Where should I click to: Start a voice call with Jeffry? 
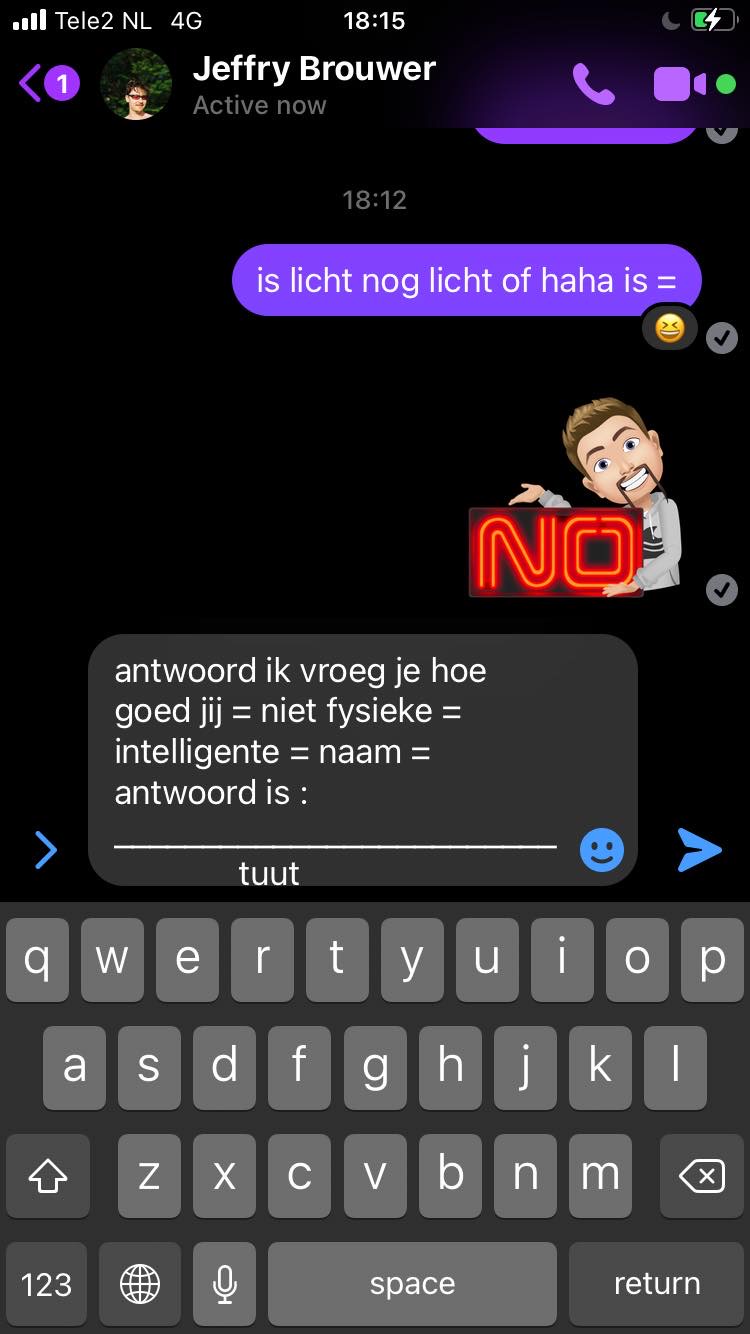coord(593,84)
